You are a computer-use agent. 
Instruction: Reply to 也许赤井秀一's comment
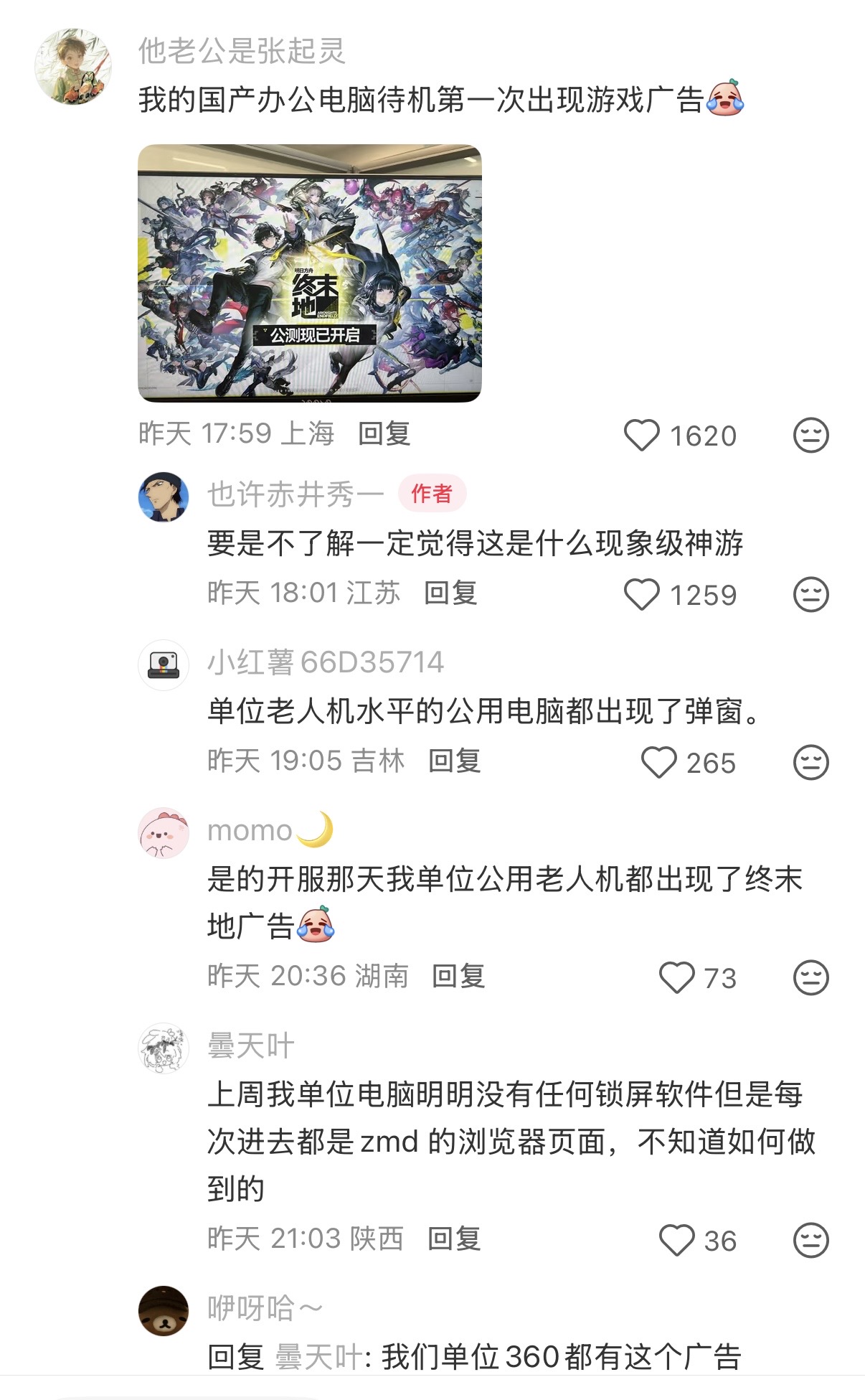click(x=450, y=593)
